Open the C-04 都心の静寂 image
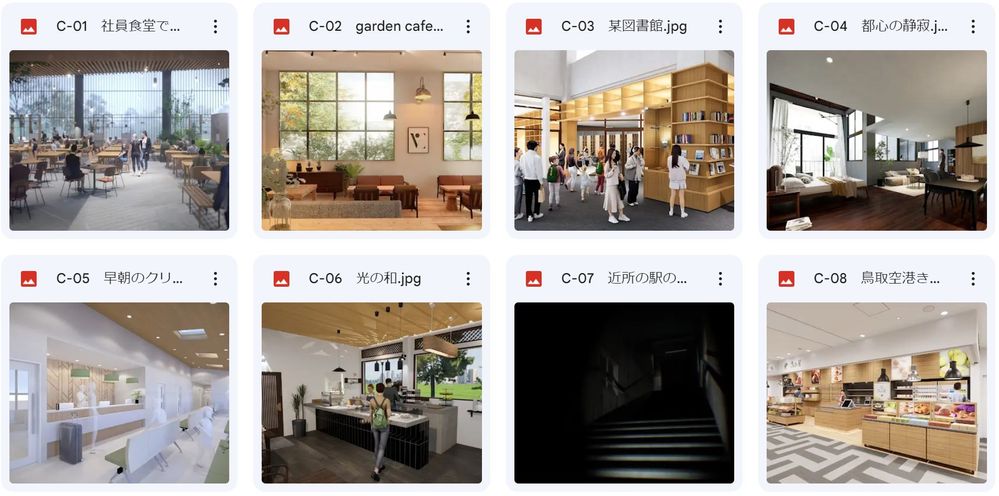 (876, 140)
